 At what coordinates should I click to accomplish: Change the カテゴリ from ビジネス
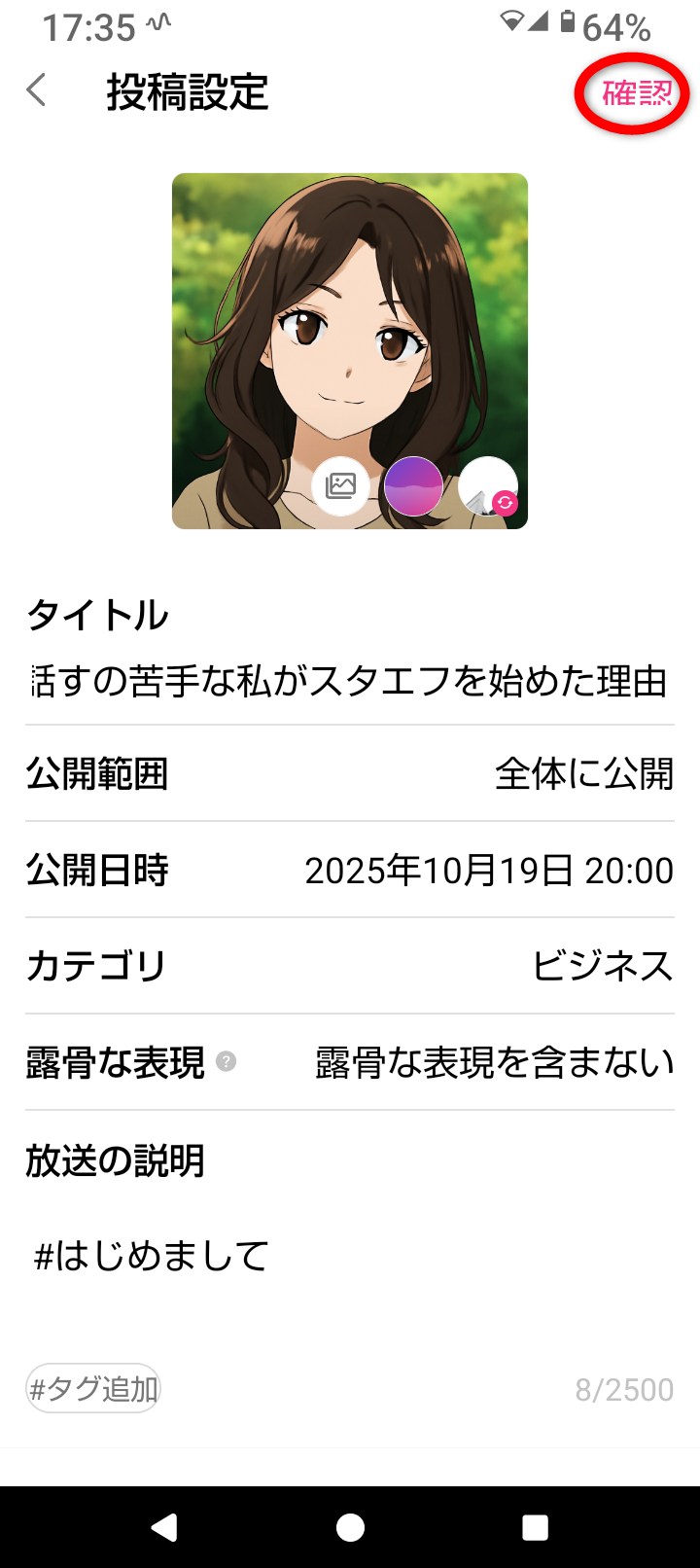pyautogui.click(x=349, y=966)
